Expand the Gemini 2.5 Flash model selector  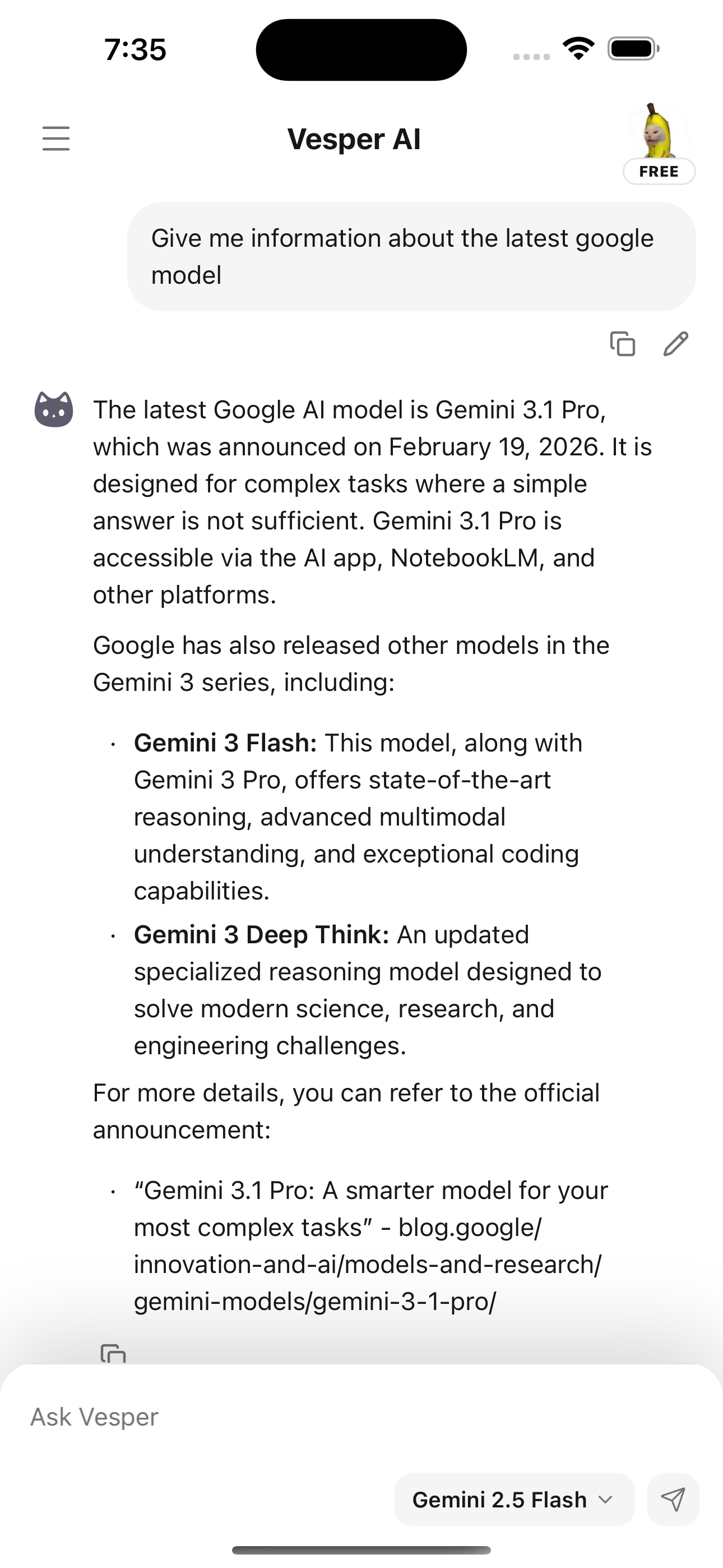[x=515, y=1499]
